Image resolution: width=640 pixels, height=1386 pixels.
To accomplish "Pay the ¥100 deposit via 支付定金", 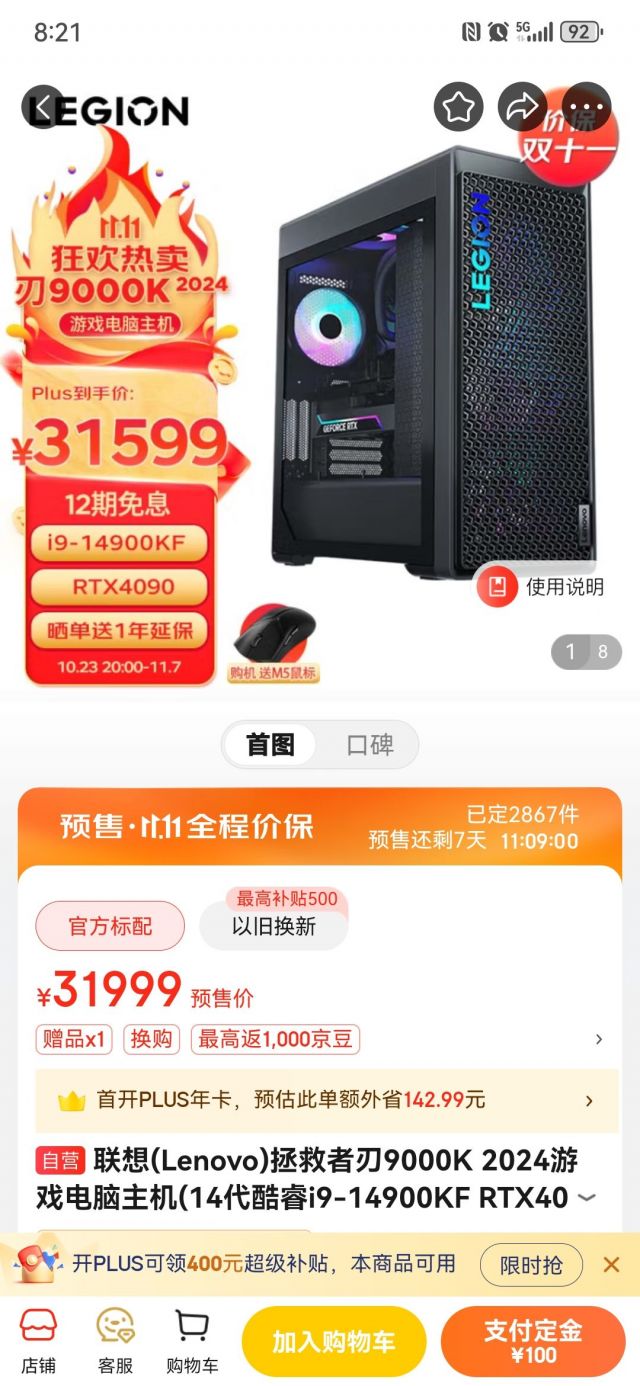I will point(533,1342).
